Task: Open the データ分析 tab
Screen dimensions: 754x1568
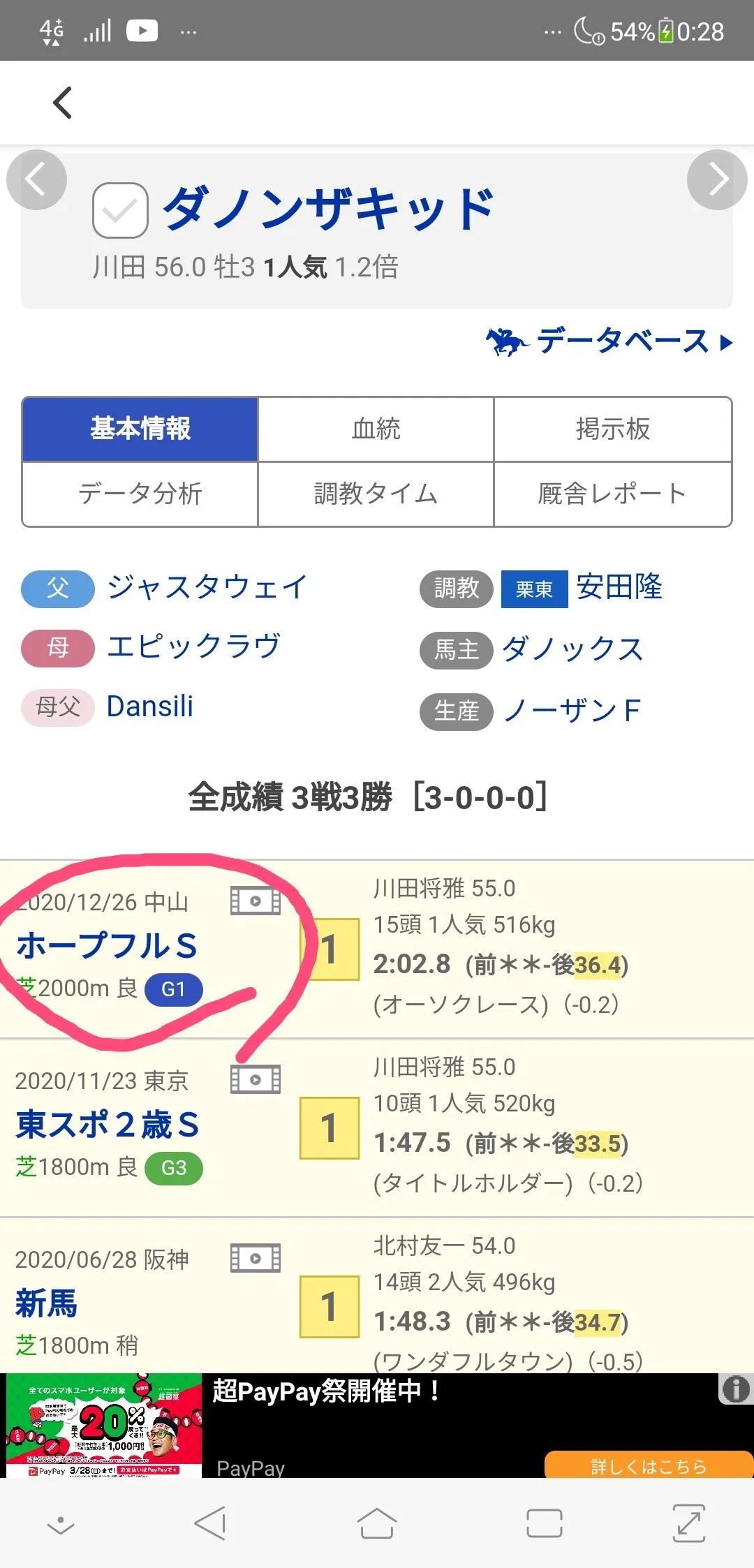Action: click(140, 494)
